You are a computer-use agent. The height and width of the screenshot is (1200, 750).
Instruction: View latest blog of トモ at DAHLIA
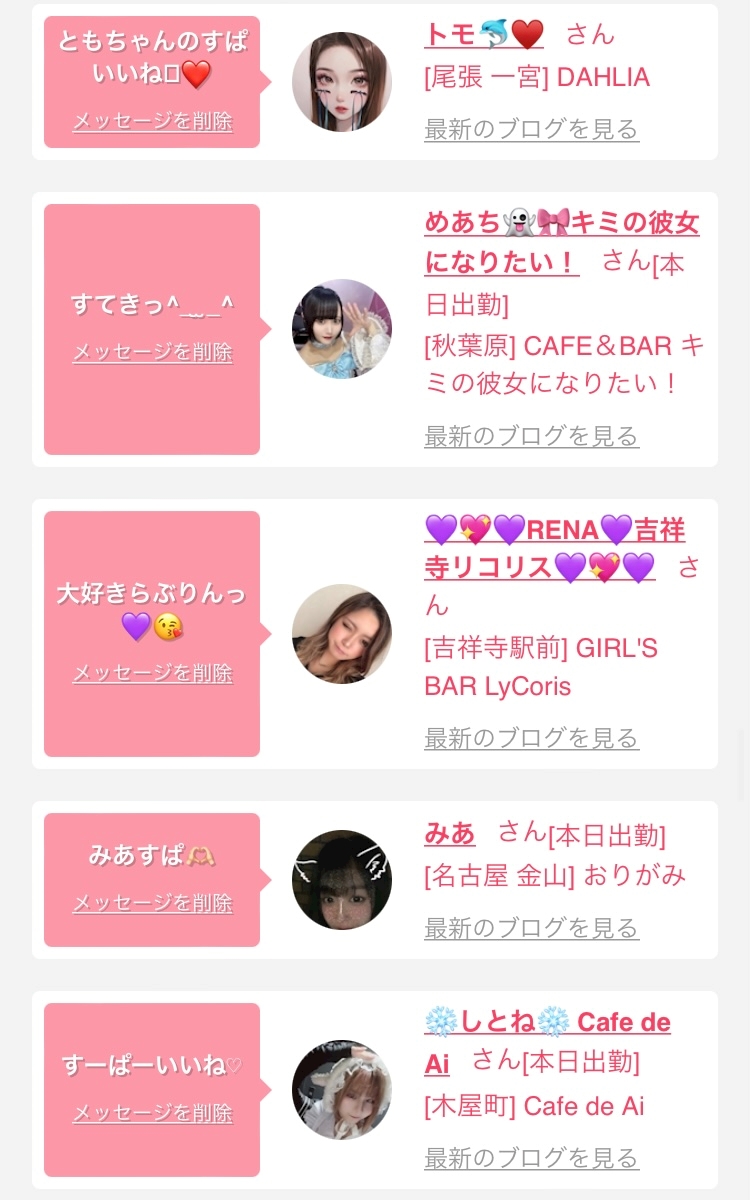click(x=531, y=129)
